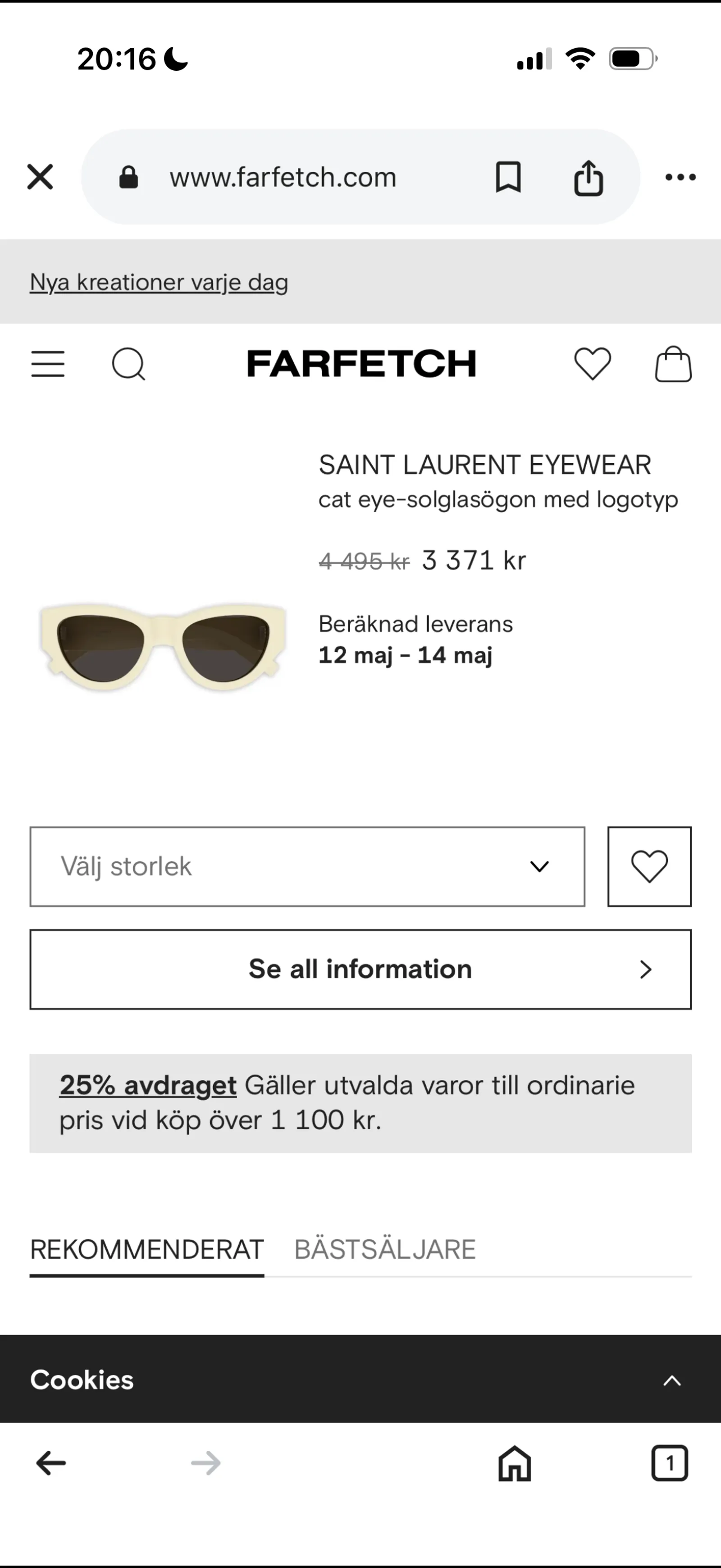
Task: Expand the Cookies banner
Action: [x=361, y=1380]
